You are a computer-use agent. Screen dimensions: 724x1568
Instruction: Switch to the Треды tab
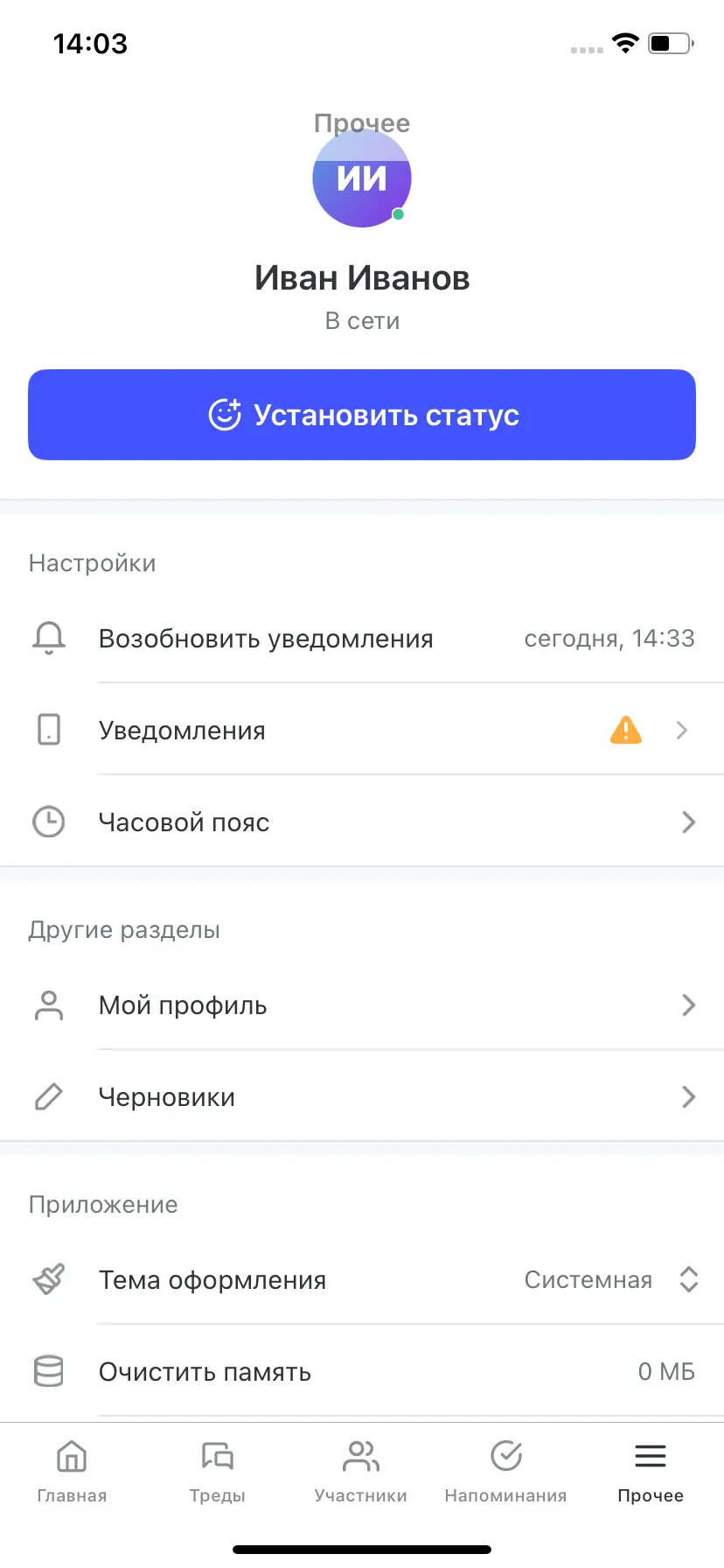pyautogui.click(x=217, y=1470)
